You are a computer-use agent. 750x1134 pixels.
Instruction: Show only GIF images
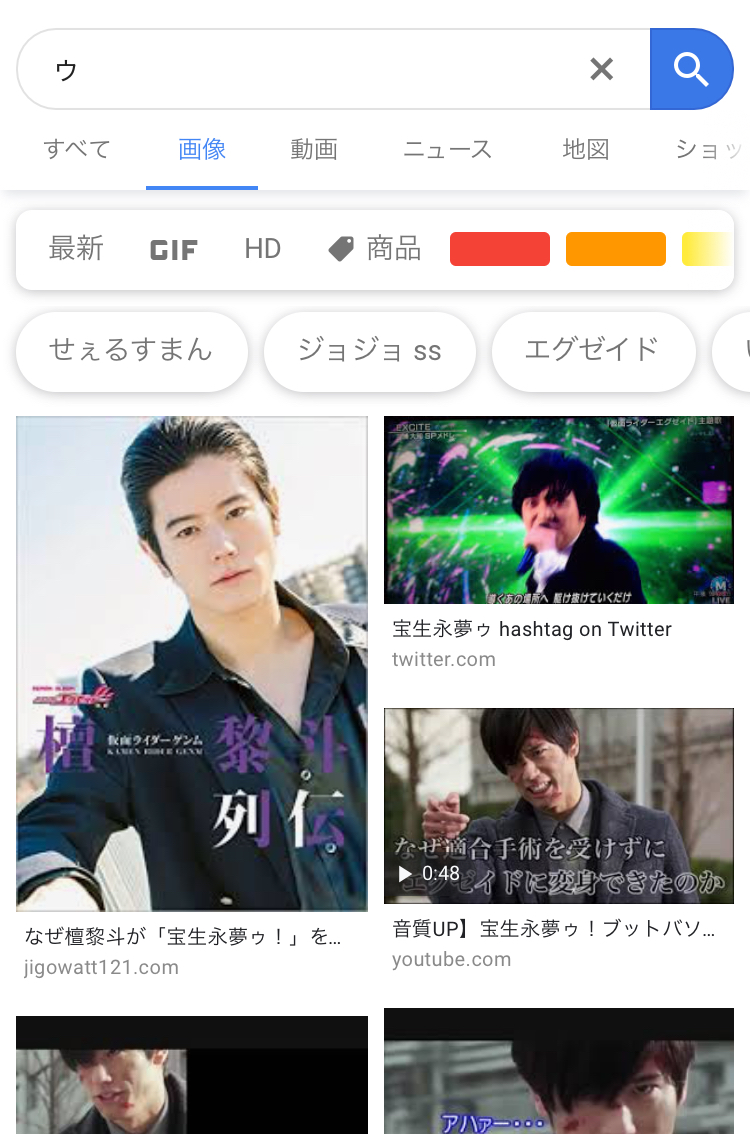pyautogui.click(x=174, y=249)
